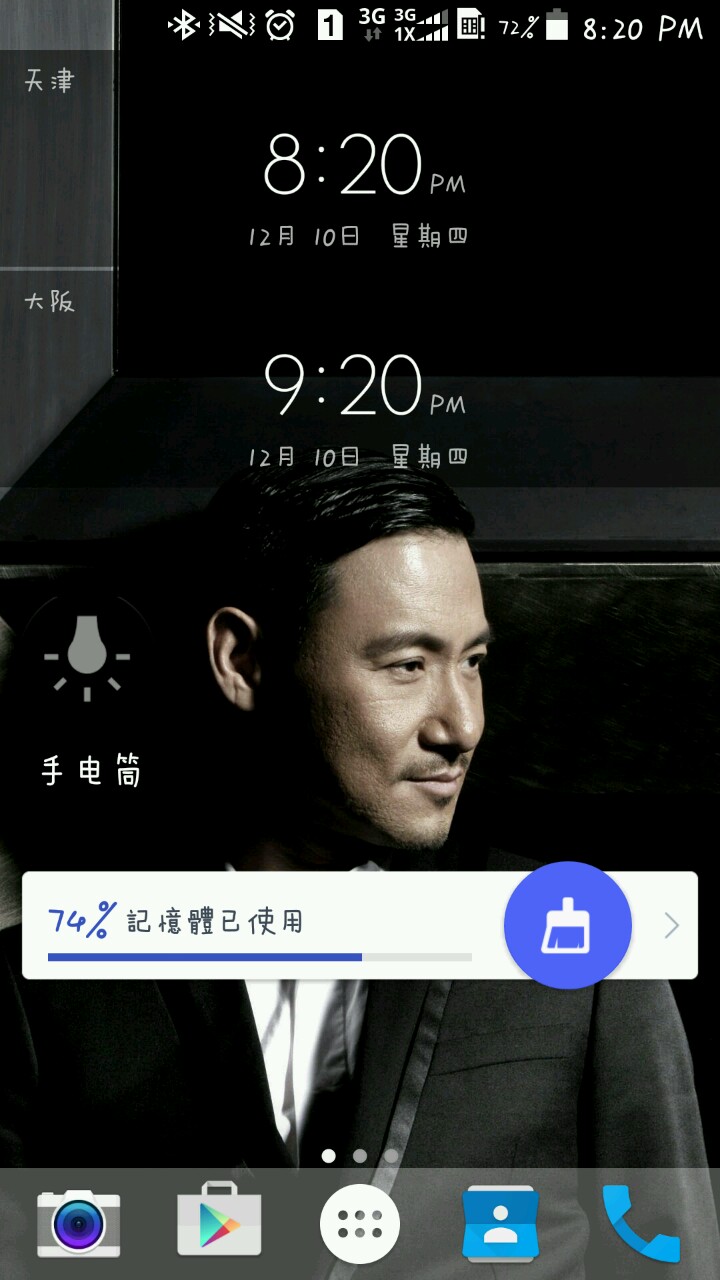Screen dimensions: 720x1280
Task: Open the app drawer
Action: point(360,1222)
